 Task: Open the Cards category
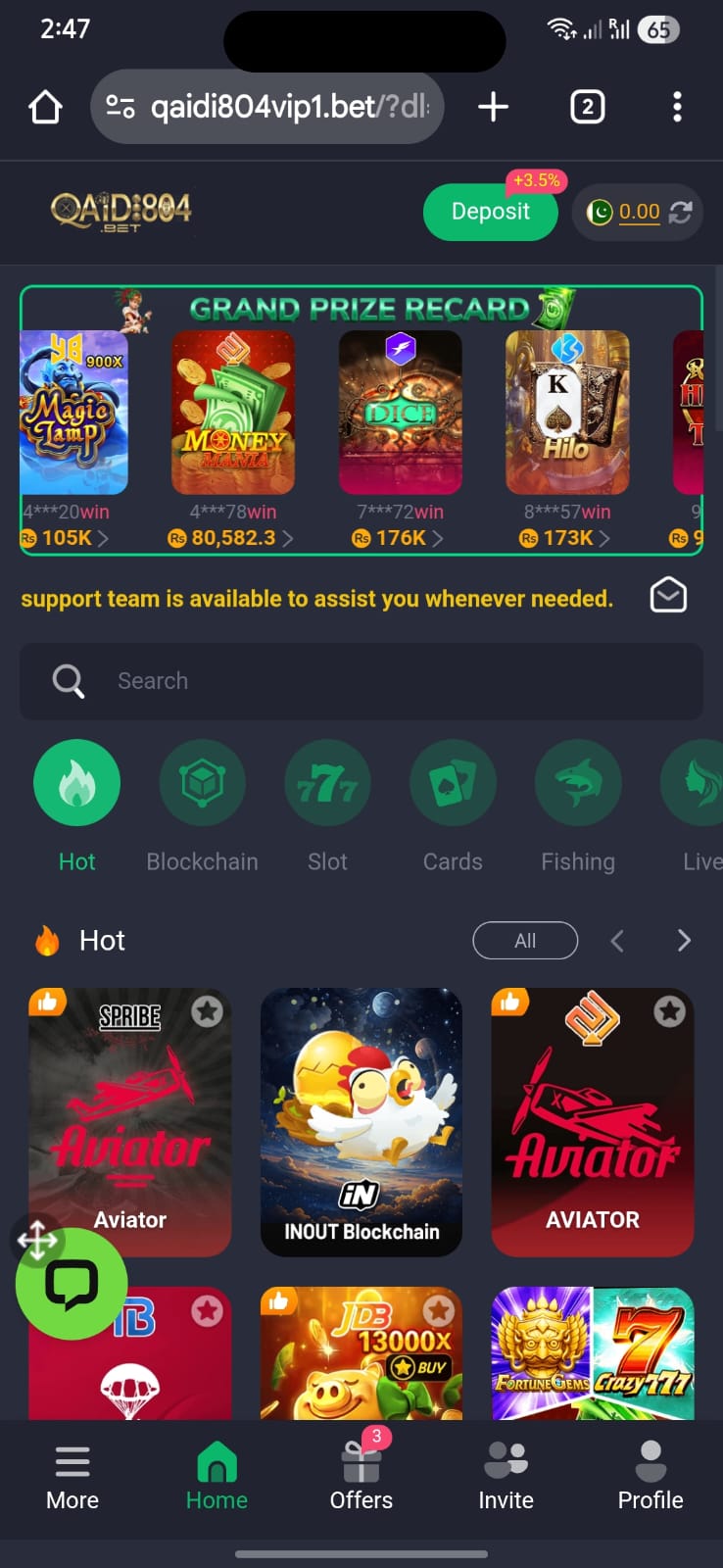(453, 783)
